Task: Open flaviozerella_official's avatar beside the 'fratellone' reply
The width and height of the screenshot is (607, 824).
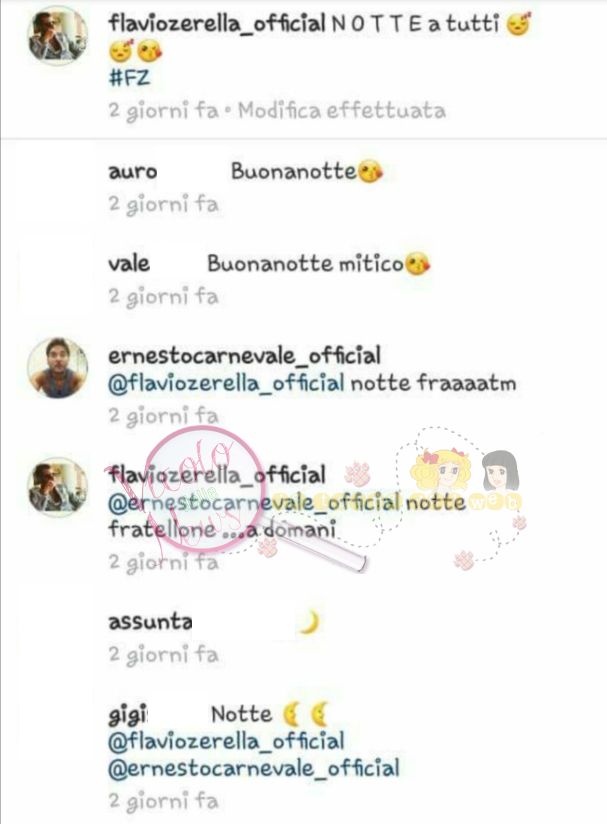Action: click(57, 488)
